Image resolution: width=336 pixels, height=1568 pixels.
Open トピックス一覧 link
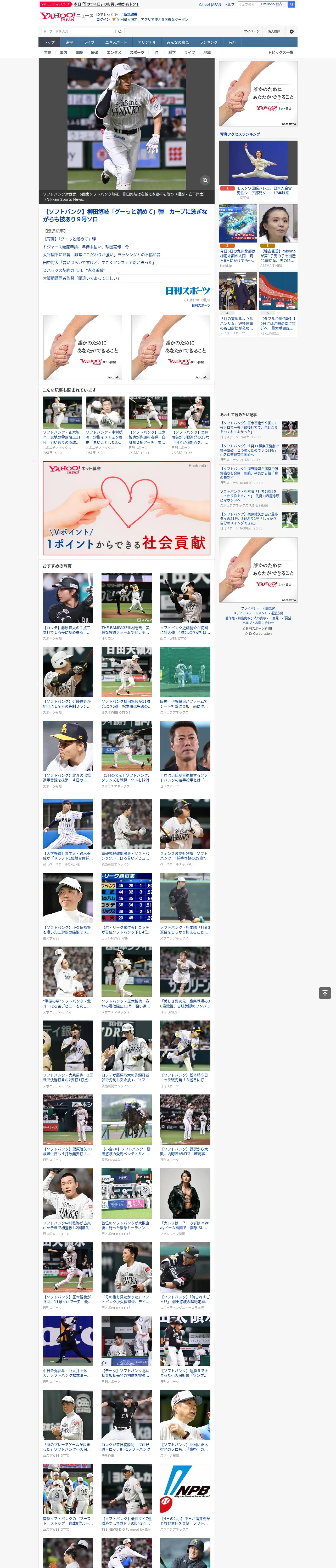(x=281, y=52)
